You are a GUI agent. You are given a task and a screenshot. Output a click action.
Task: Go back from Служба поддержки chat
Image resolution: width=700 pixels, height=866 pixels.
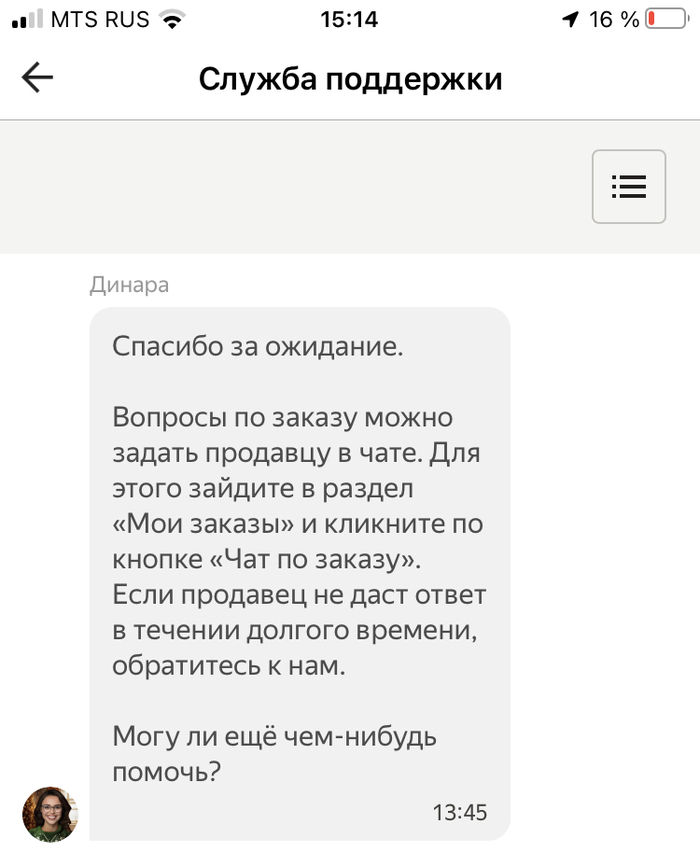click(37, 78)
